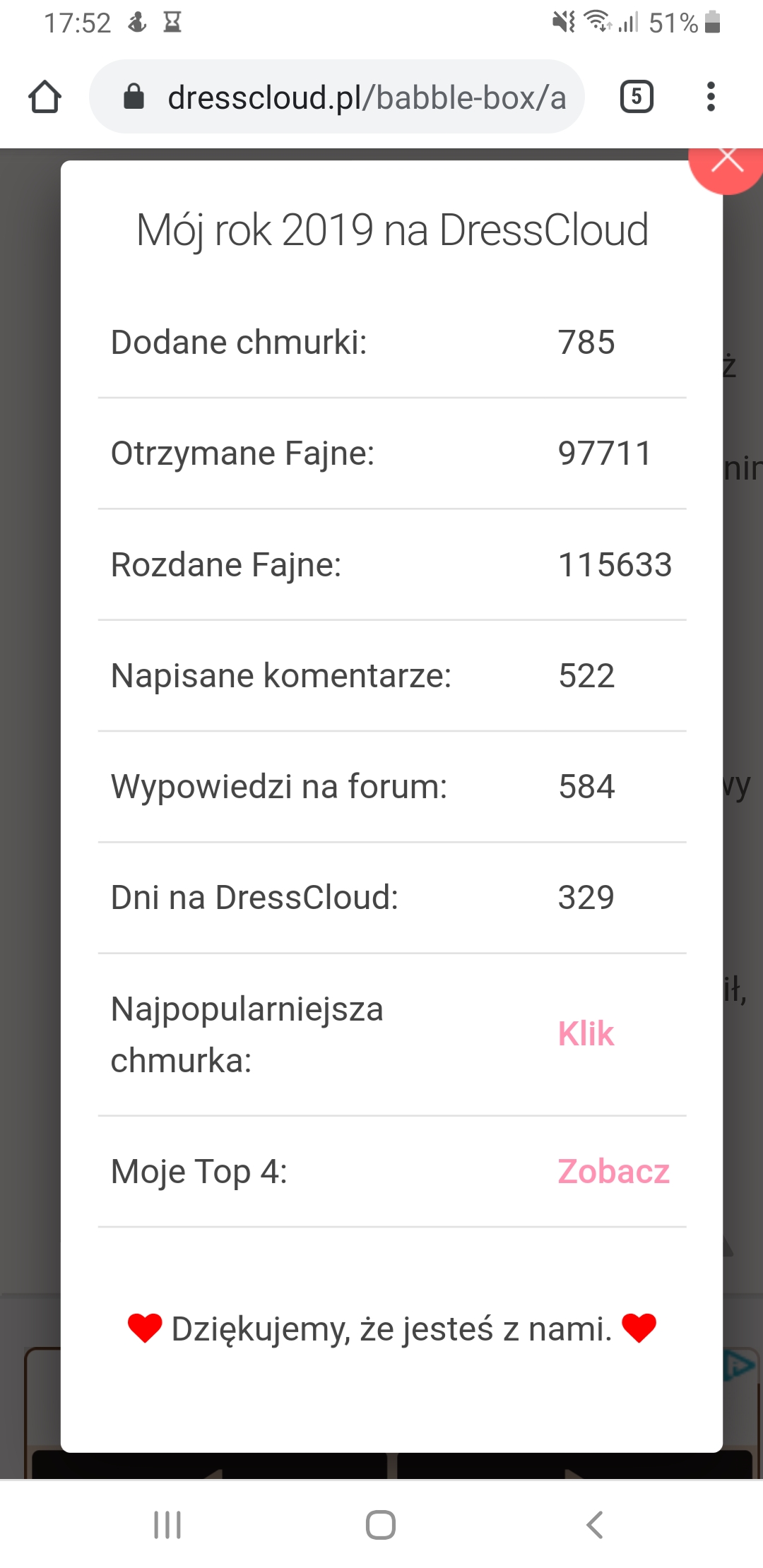Open Klik for Najpopularniejsza chmurka
Screen dimensions: 763x1568
click(x=585, y=1033)
